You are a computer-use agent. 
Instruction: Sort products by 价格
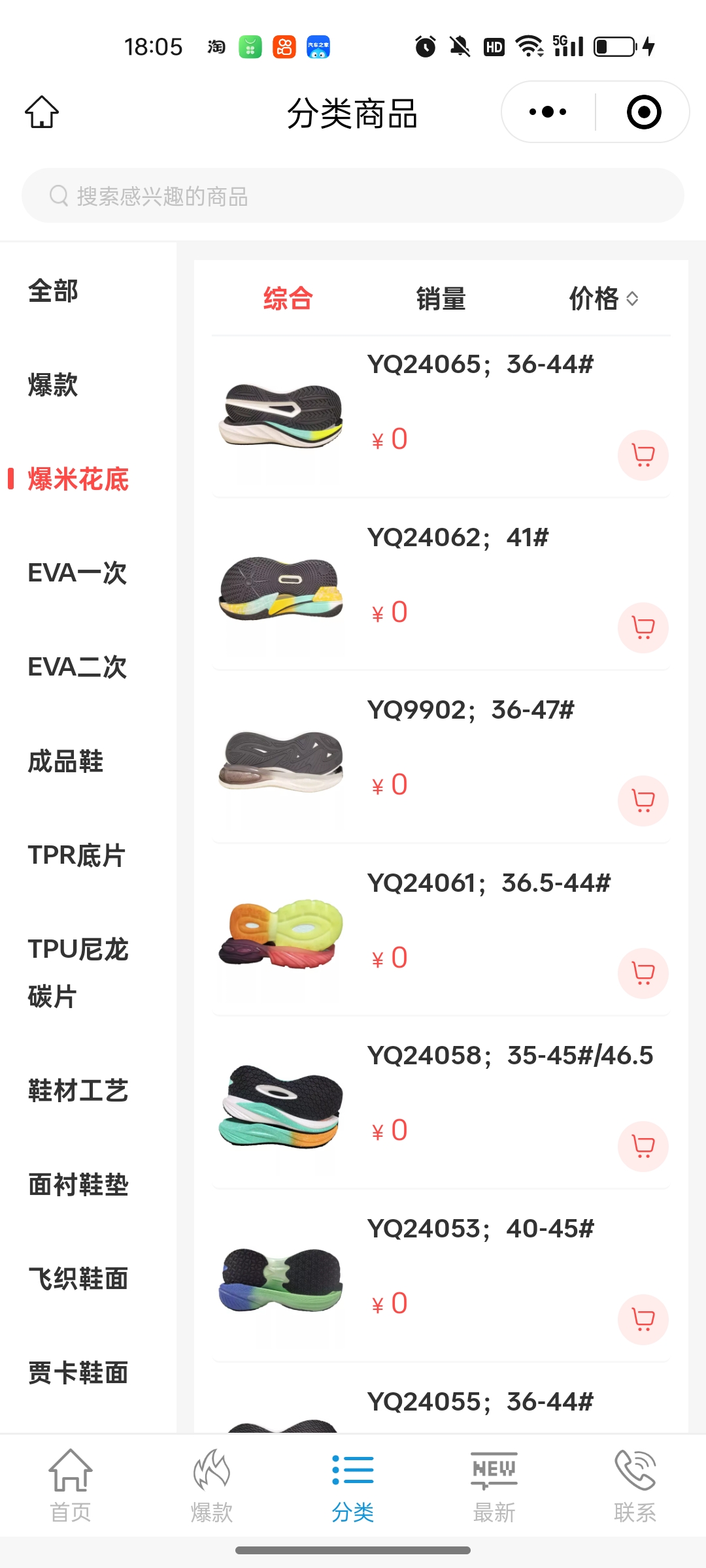click(x=603, y=299)
